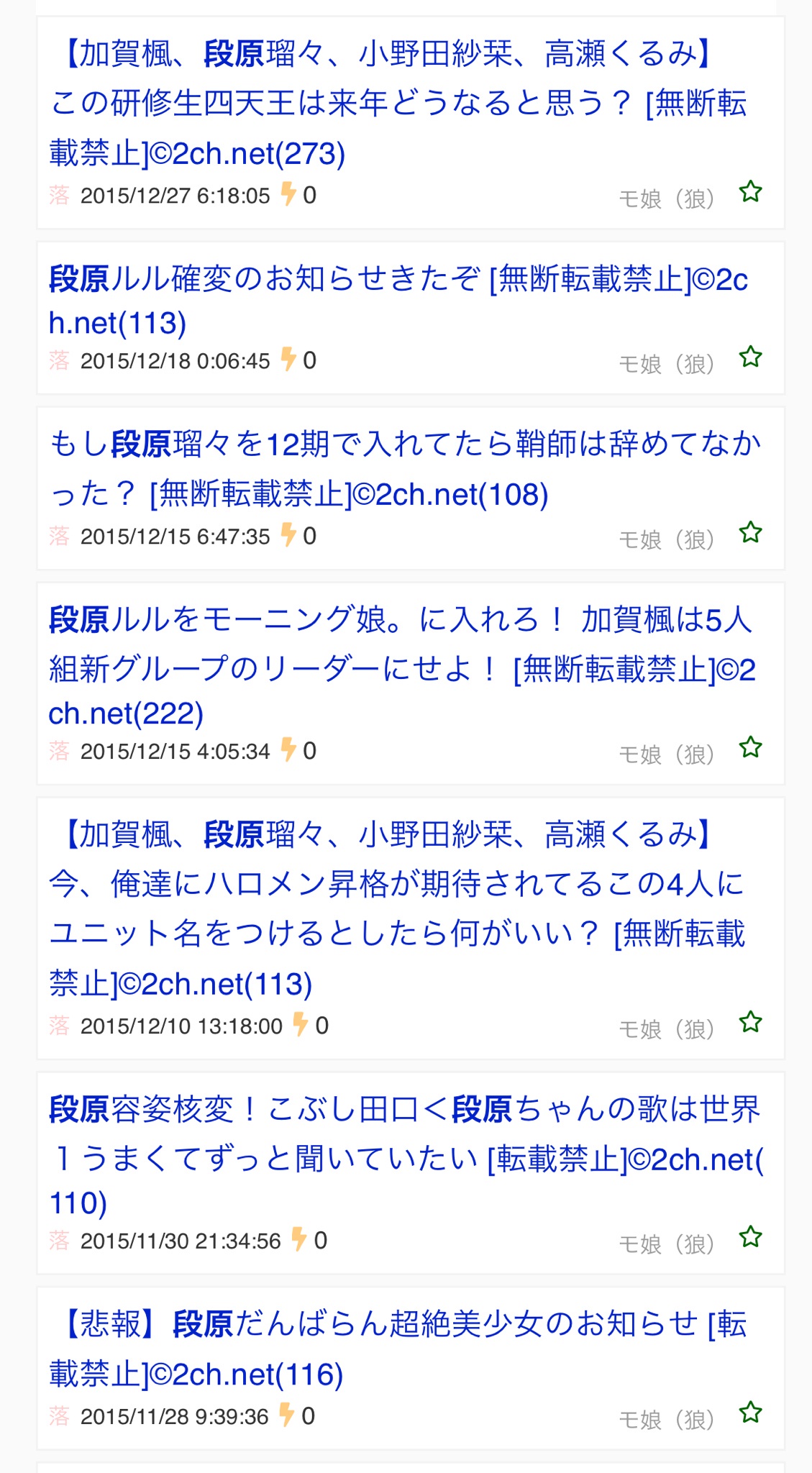Screen dimensions: 812x1473
Task: Favorite the thread dated 2015/12/27 6:18:05
Action: point(750,192)
